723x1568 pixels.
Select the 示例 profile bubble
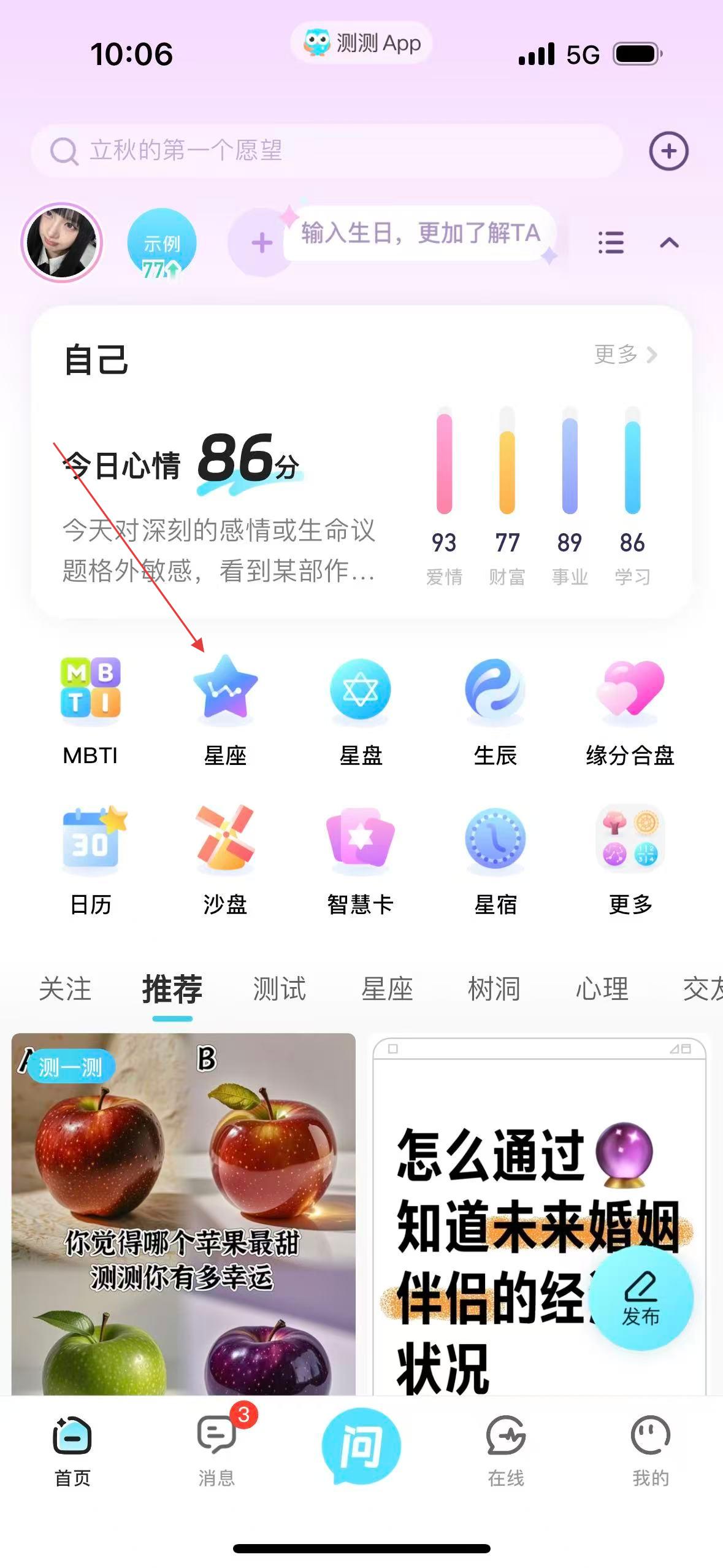click(162, 244)
